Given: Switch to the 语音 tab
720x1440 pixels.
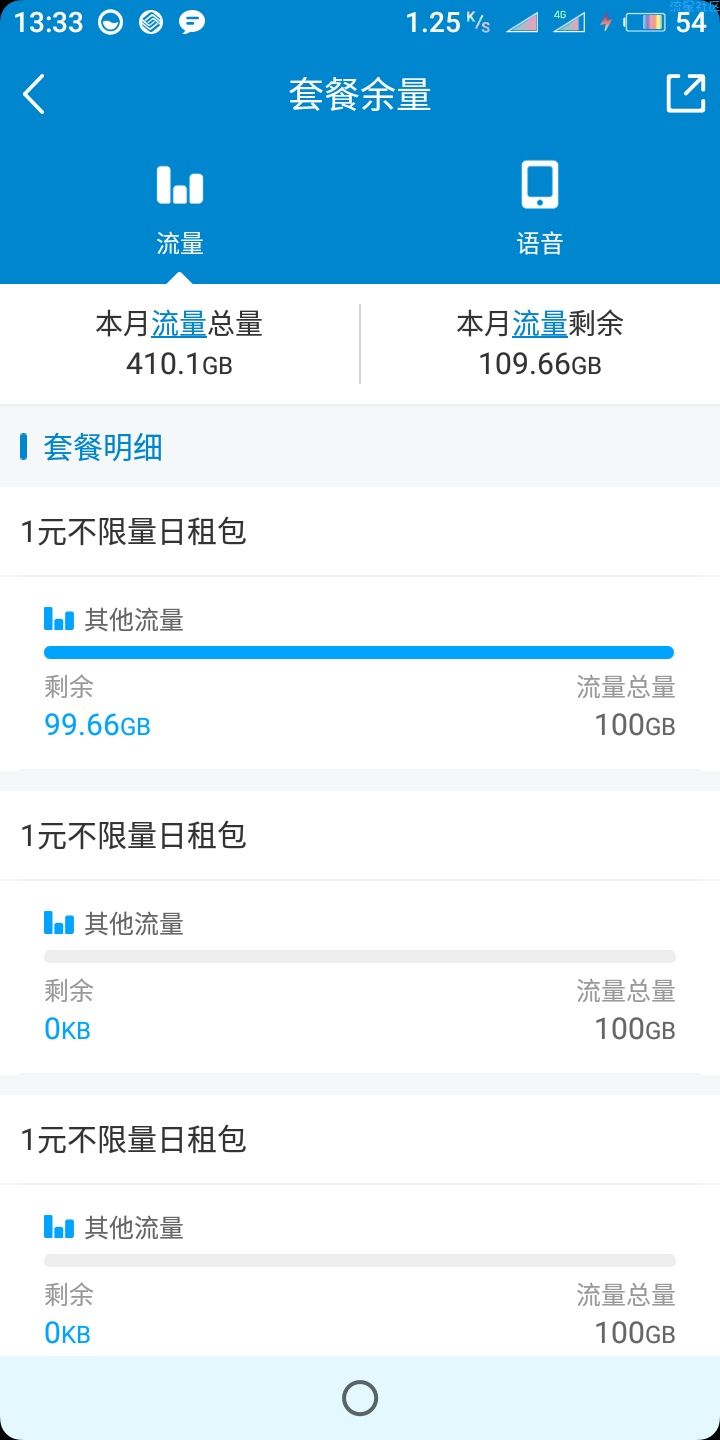Looking at the screenshot, I should click(x=540, y=210).
